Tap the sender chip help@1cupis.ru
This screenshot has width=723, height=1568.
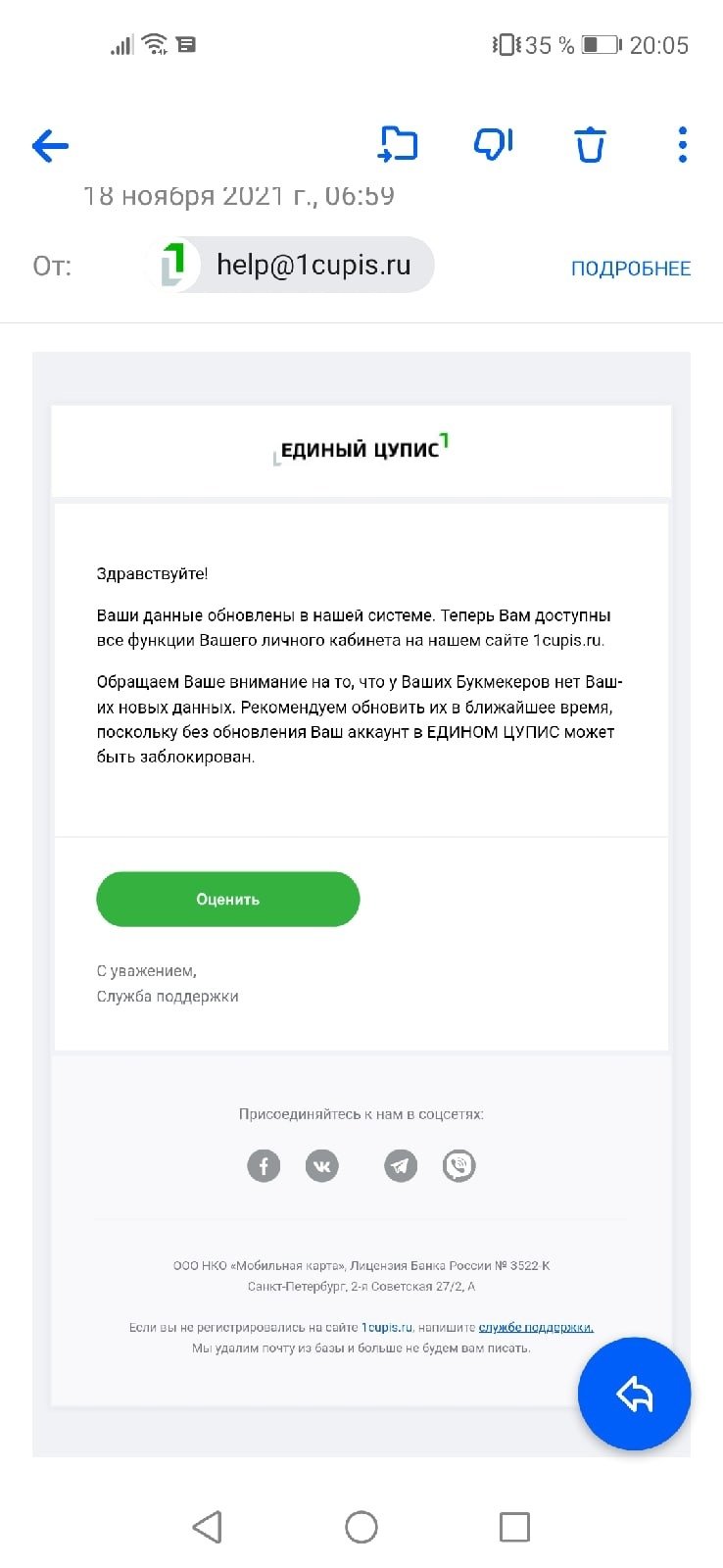(x=291, y=265)
